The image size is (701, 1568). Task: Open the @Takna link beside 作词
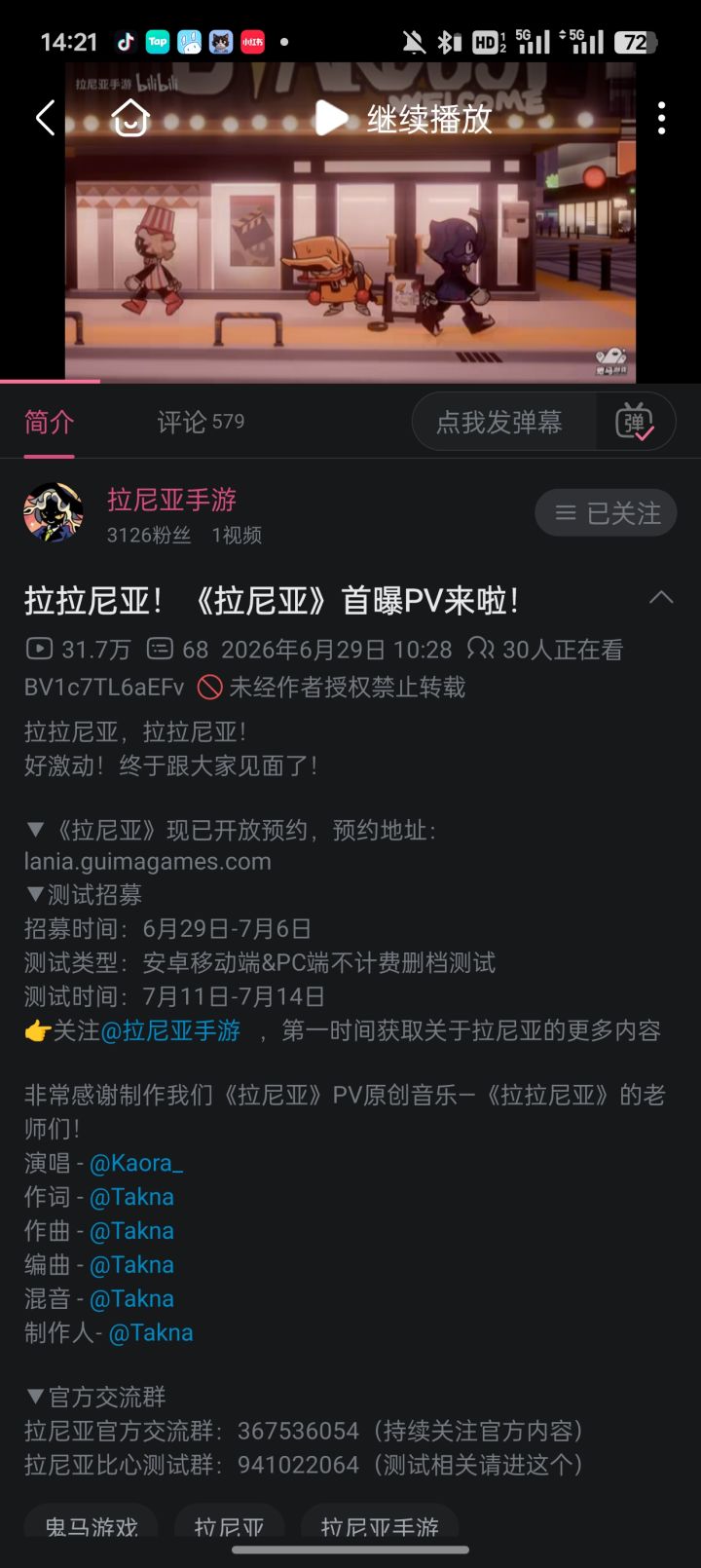pos(131,1197)
